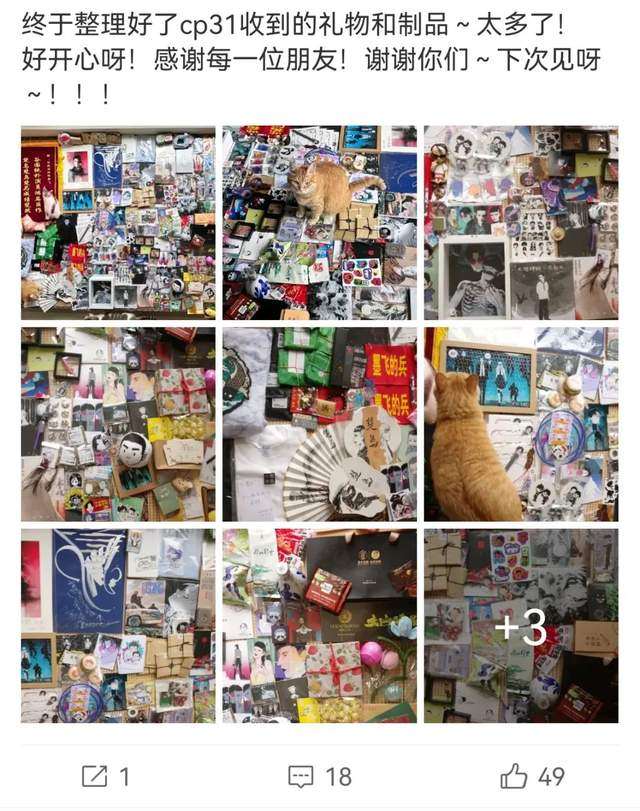View photo of the cat's back facing a frame
640x811 pixels.
click(521, 424)
